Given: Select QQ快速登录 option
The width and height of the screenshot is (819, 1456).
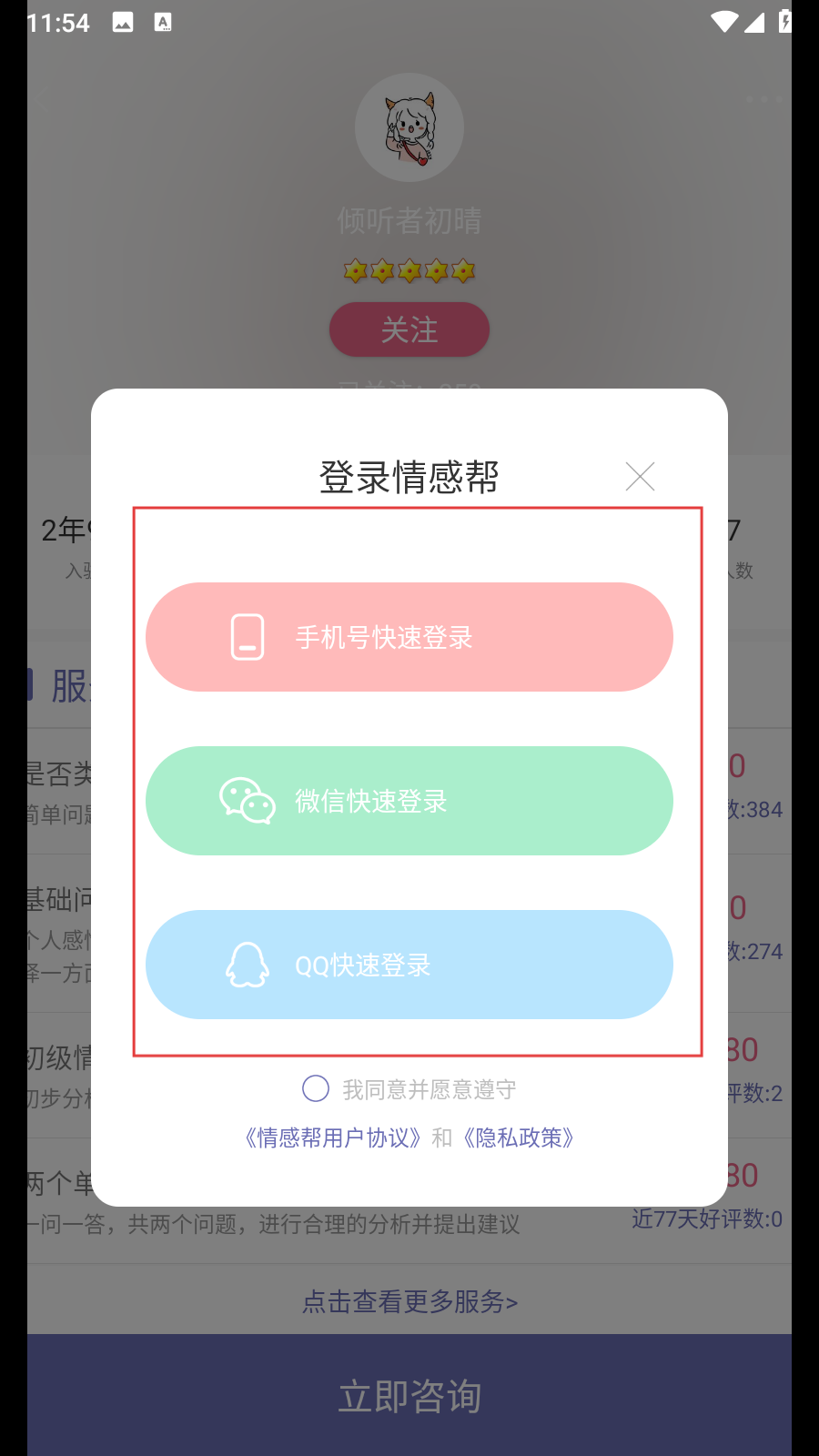Looking at the screenshot, I should click(x=409, y=965).
